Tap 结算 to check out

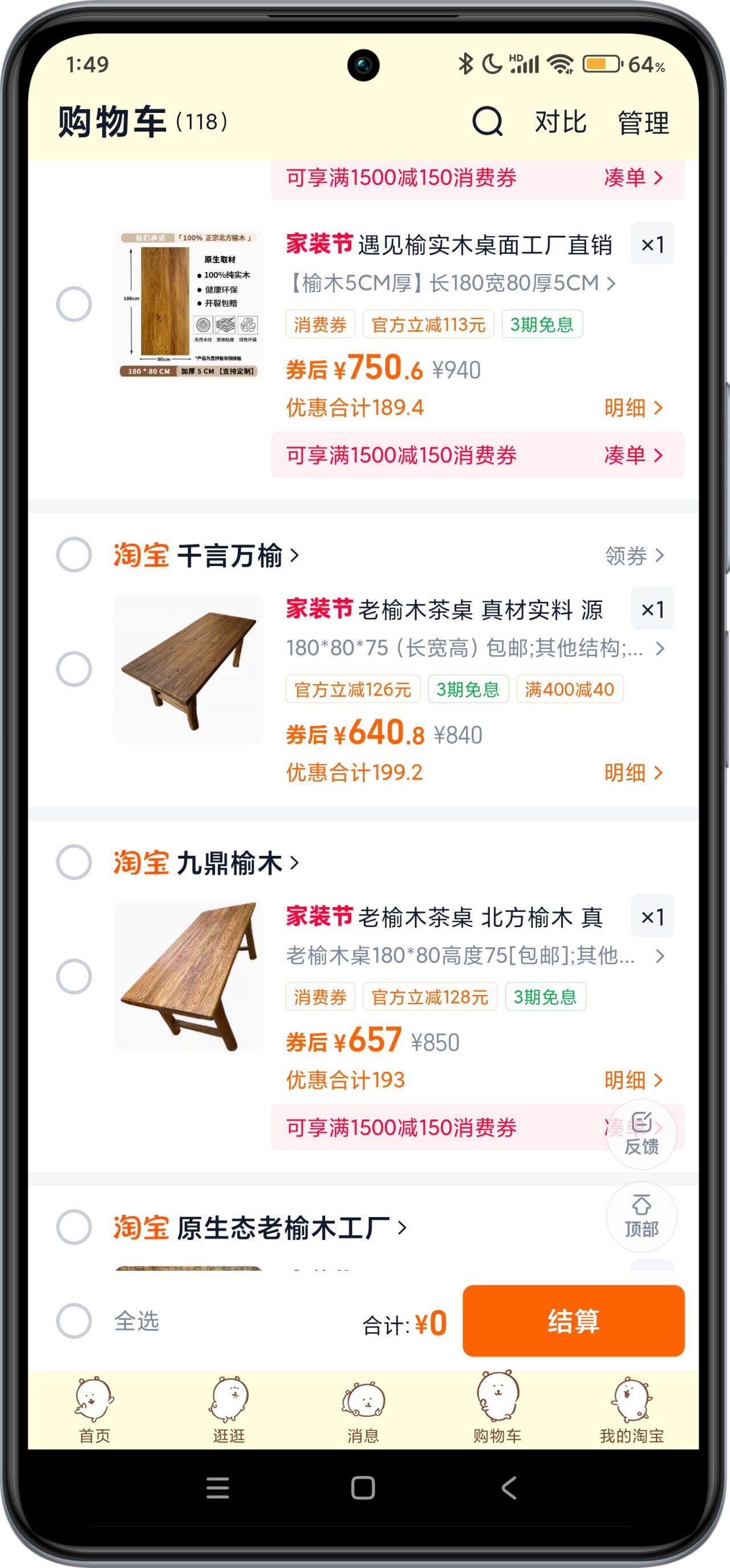click(x=573, y=1321)
